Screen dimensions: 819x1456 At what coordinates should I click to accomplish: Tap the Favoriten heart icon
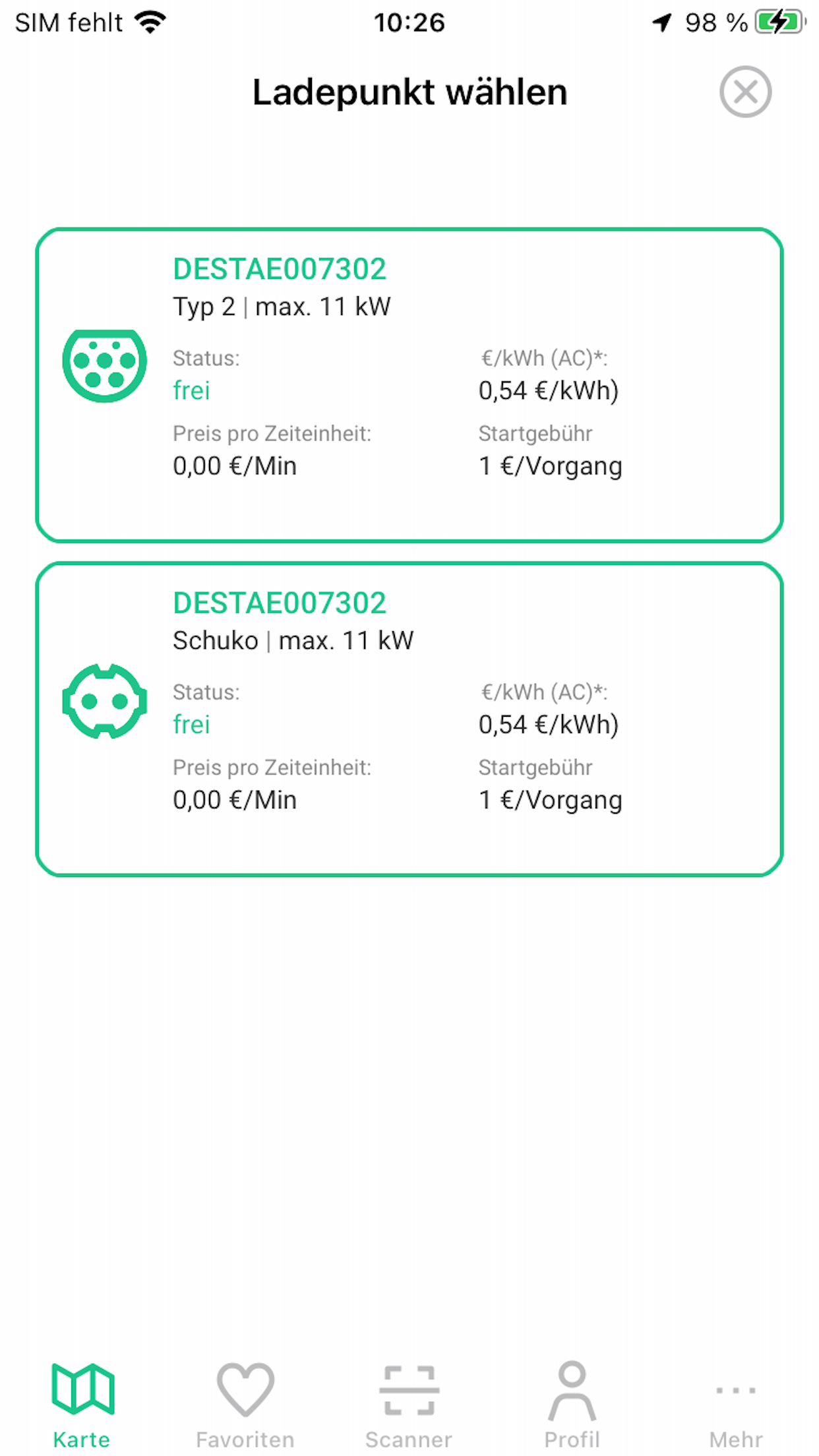coord(244,1385)
